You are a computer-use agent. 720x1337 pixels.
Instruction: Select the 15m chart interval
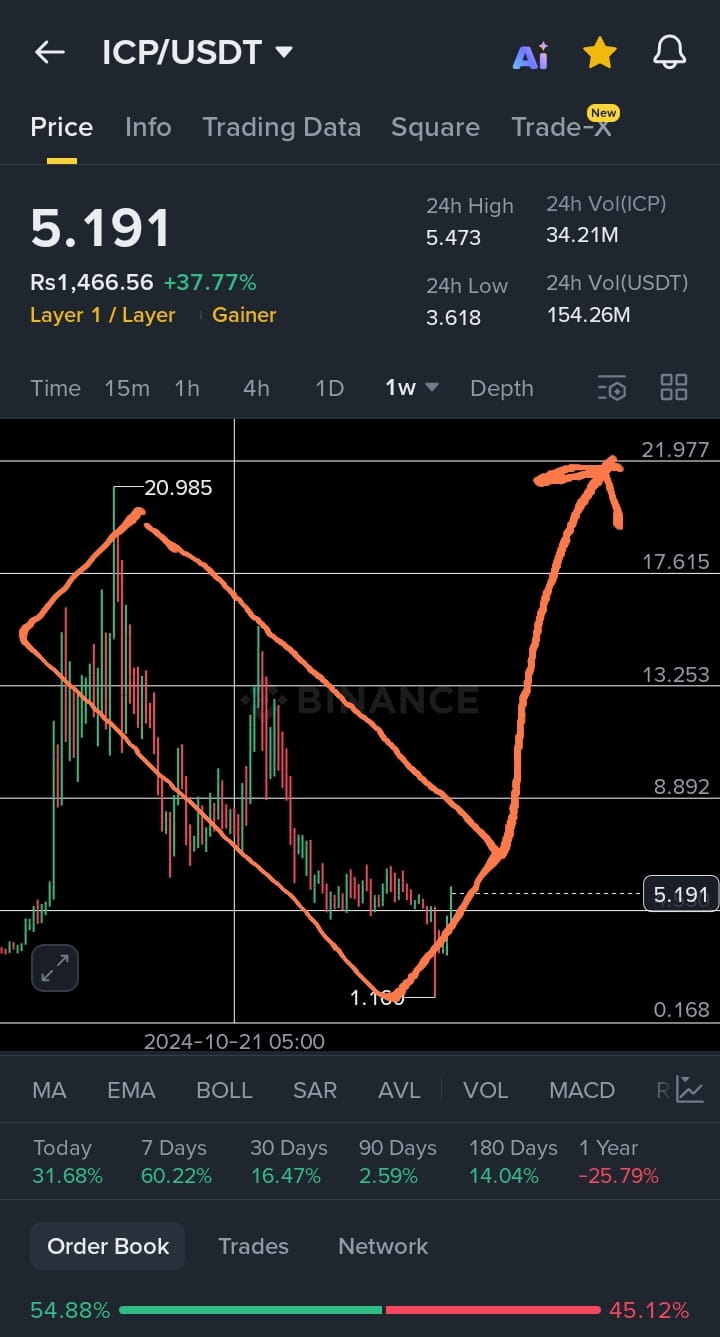click(x=127, y=388)
